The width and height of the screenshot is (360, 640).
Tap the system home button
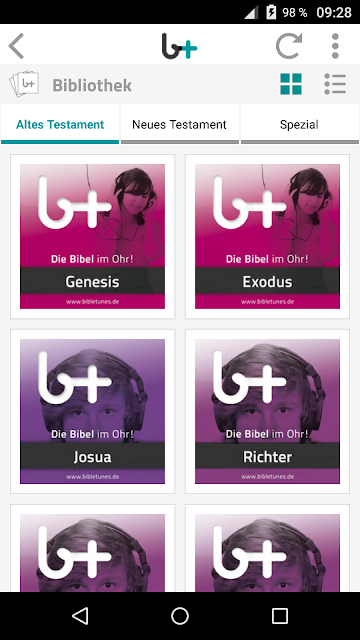click(x=180, y=616)
